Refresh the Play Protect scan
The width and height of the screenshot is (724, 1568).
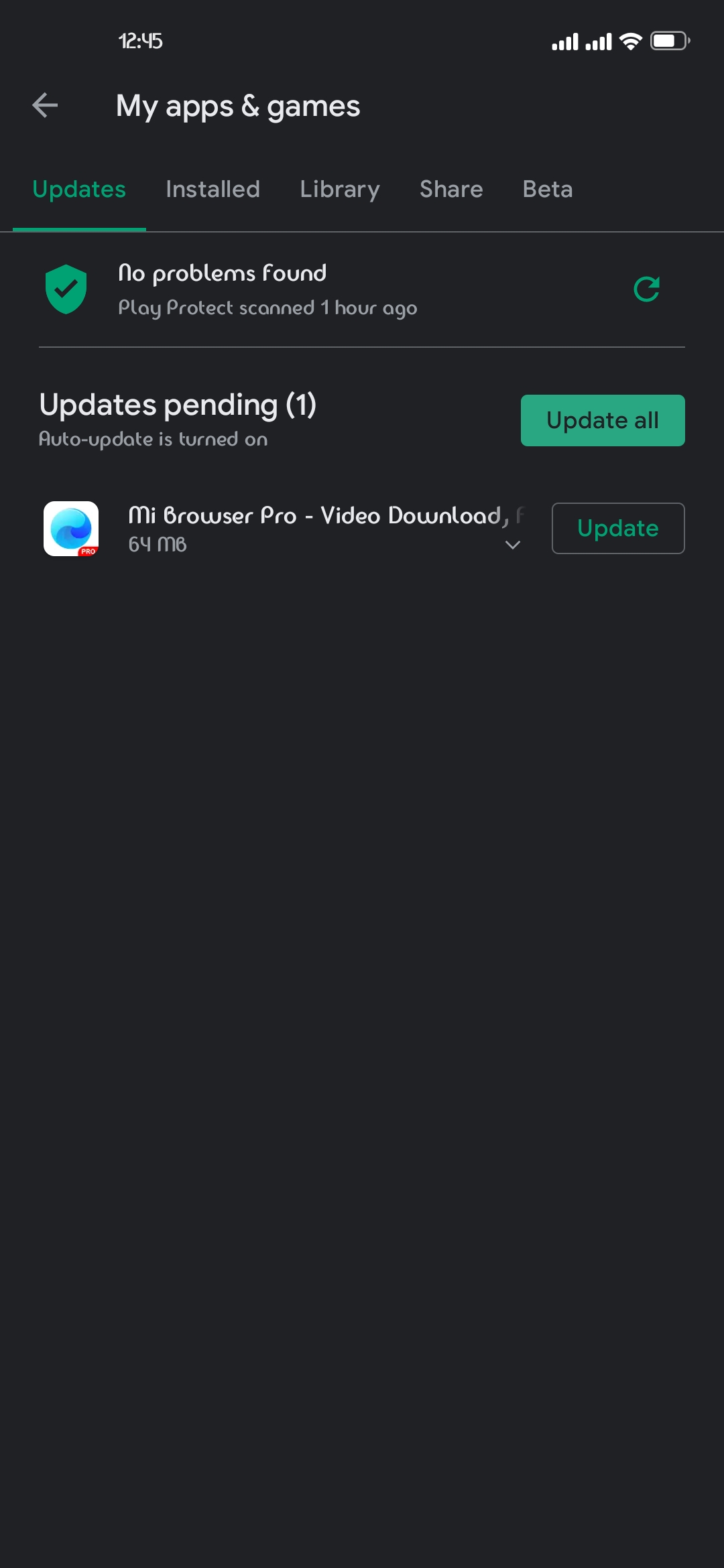click(x=646, y=289)
